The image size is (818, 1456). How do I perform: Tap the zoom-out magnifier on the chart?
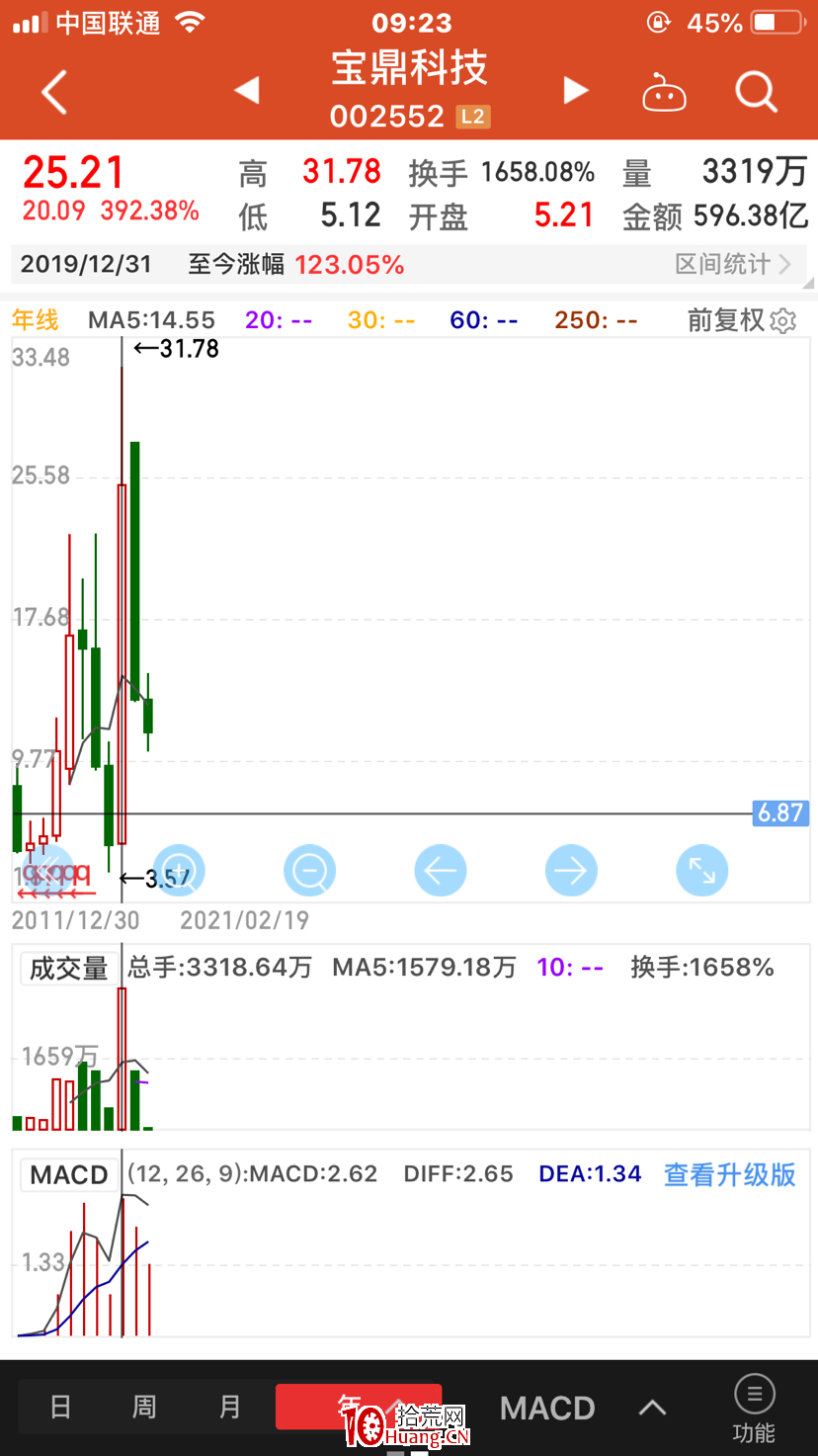point(309,871)
